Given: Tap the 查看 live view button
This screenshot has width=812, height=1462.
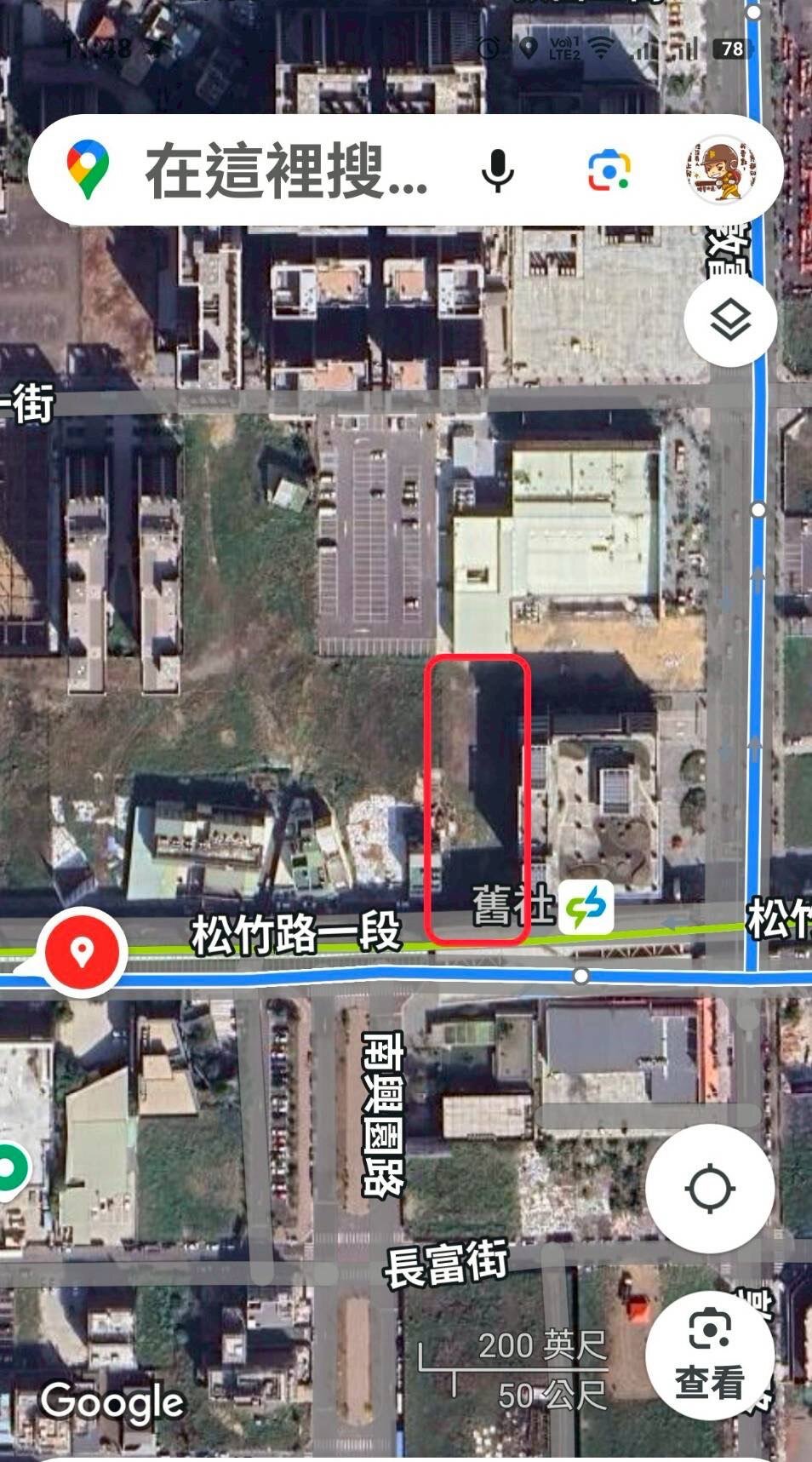Looking at the screenshot, I should point(710,1357).
